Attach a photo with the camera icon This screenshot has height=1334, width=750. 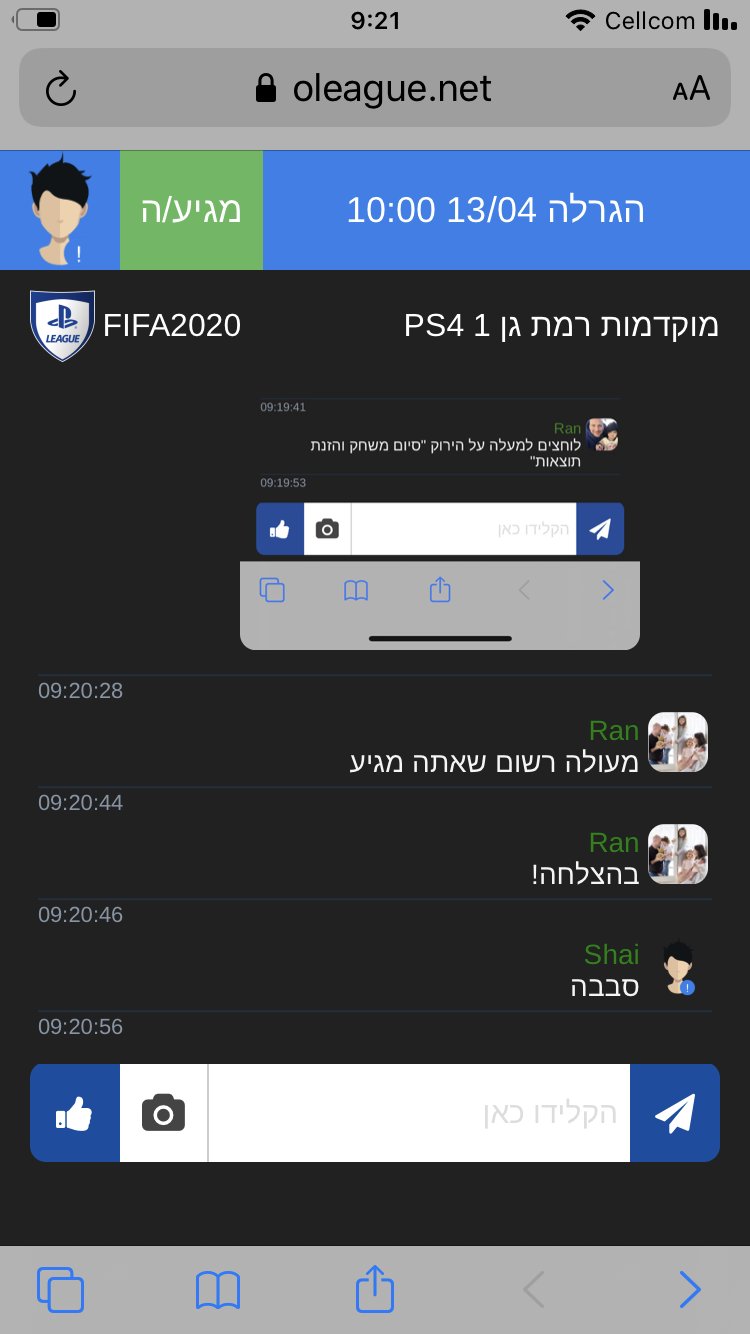click(164, 1113)
